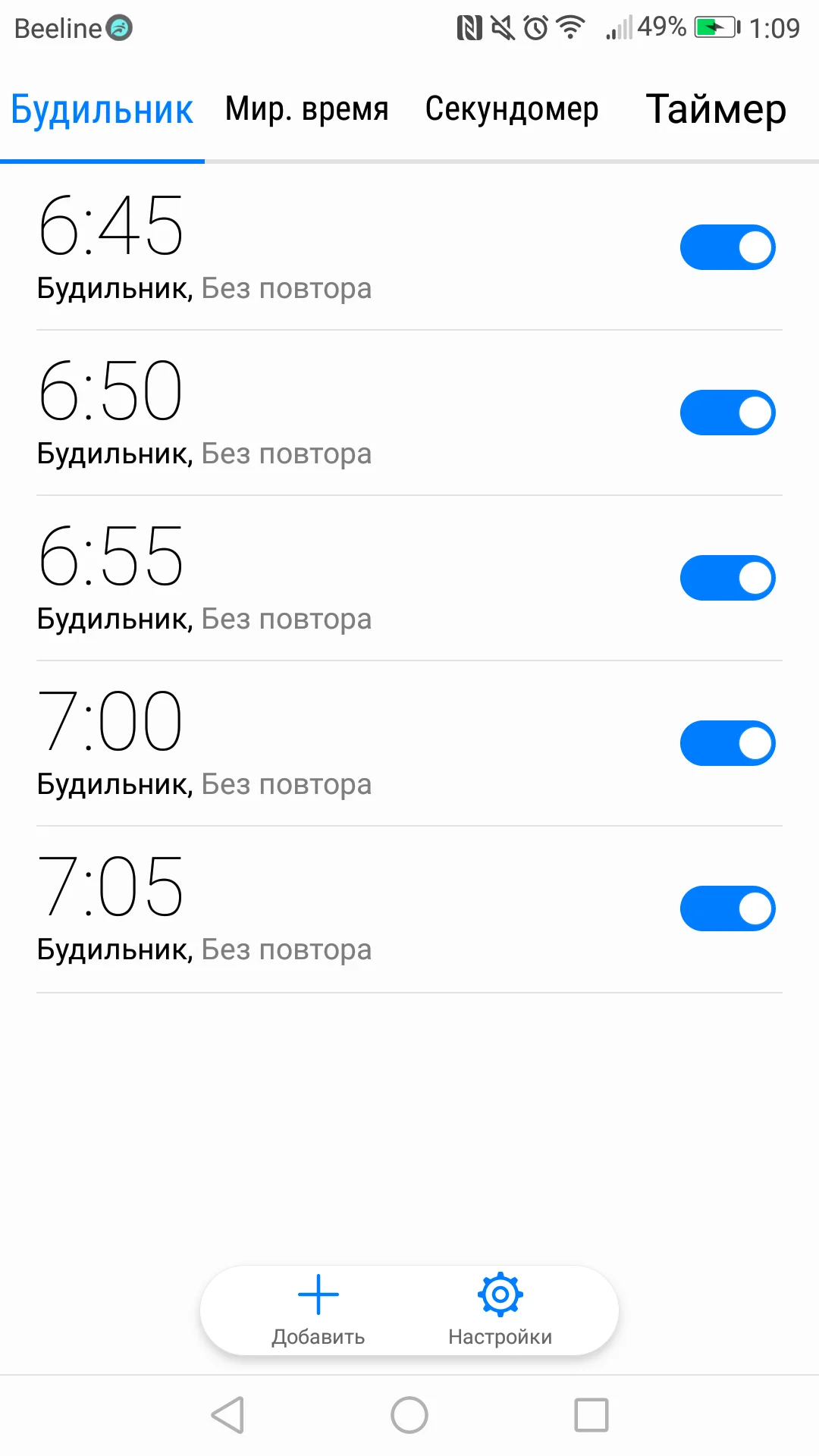Open alarm Настройки via gear icon
Screen dimensions: 819x1456
499,1293
